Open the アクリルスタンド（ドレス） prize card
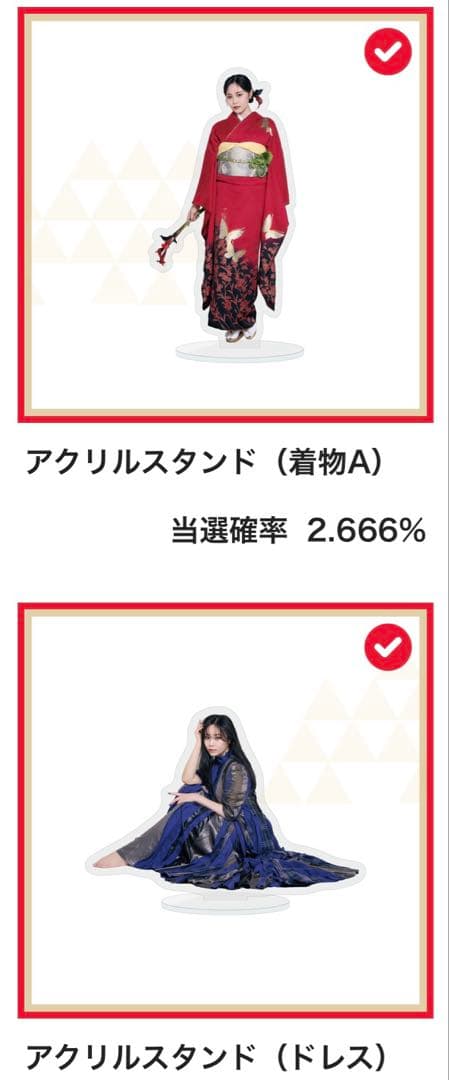This screenshot has height=1080, width=449. coord(225,810)
